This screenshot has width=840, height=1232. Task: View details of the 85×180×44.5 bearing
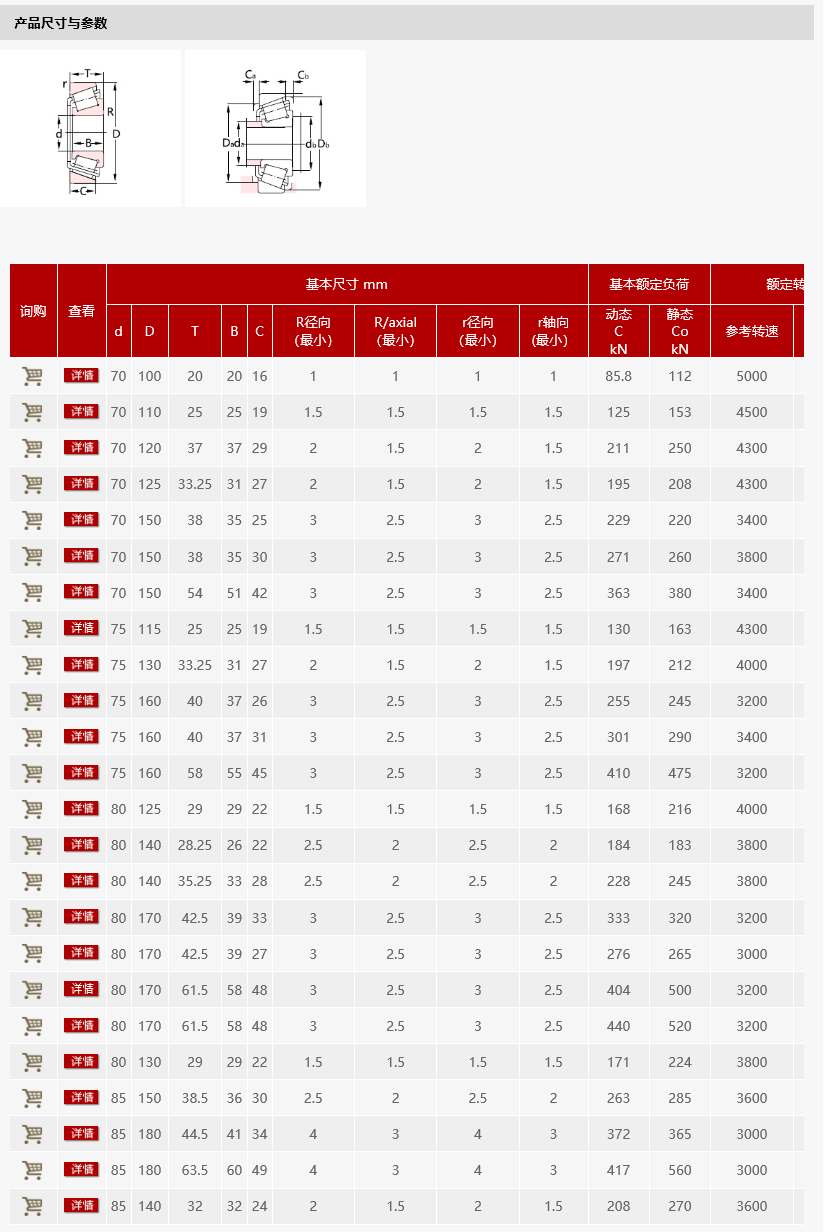pyautogui.click(x=81, y=1134)
